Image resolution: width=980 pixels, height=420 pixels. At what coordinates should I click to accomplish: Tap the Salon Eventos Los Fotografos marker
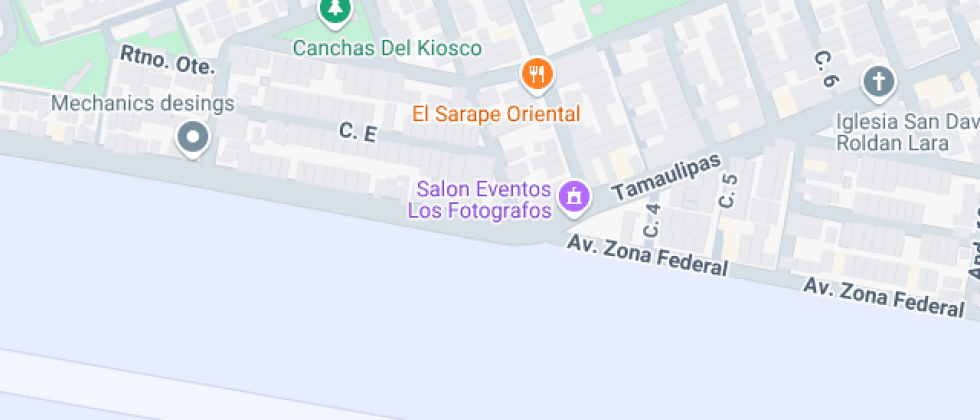tap(574, 195)
